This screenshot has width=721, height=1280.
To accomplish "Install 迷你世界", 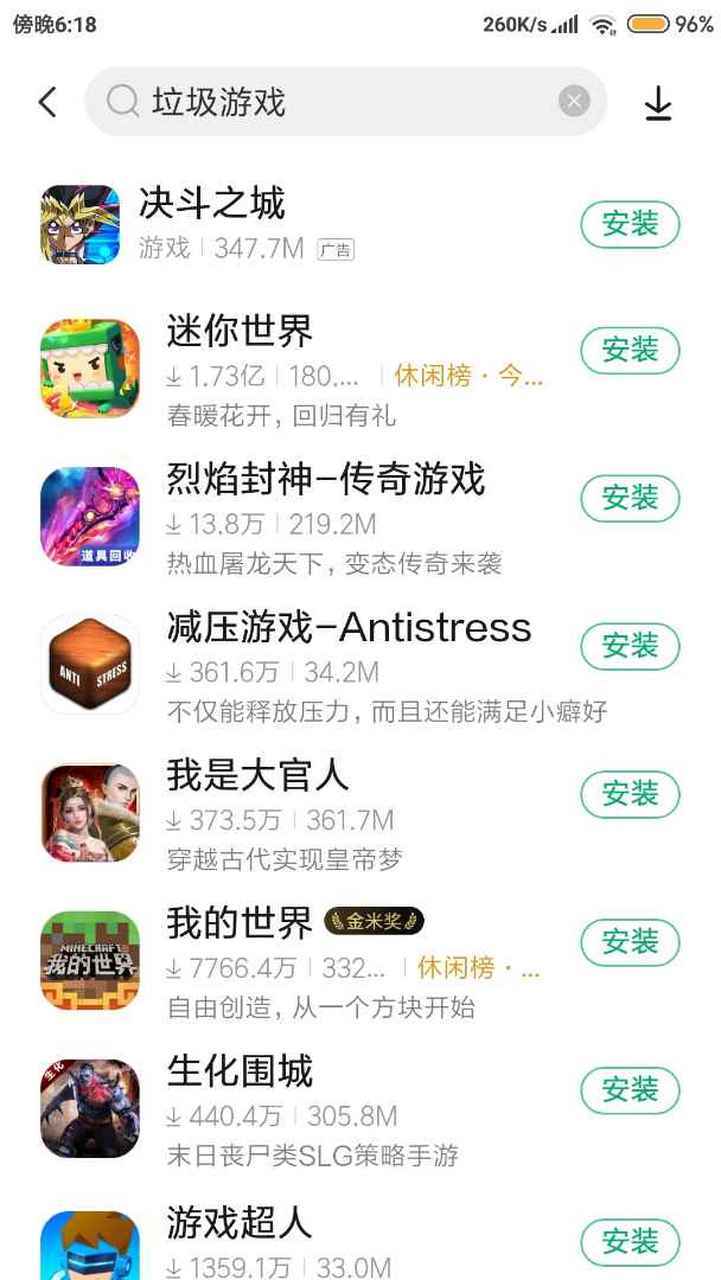I will tap(629, 351).
